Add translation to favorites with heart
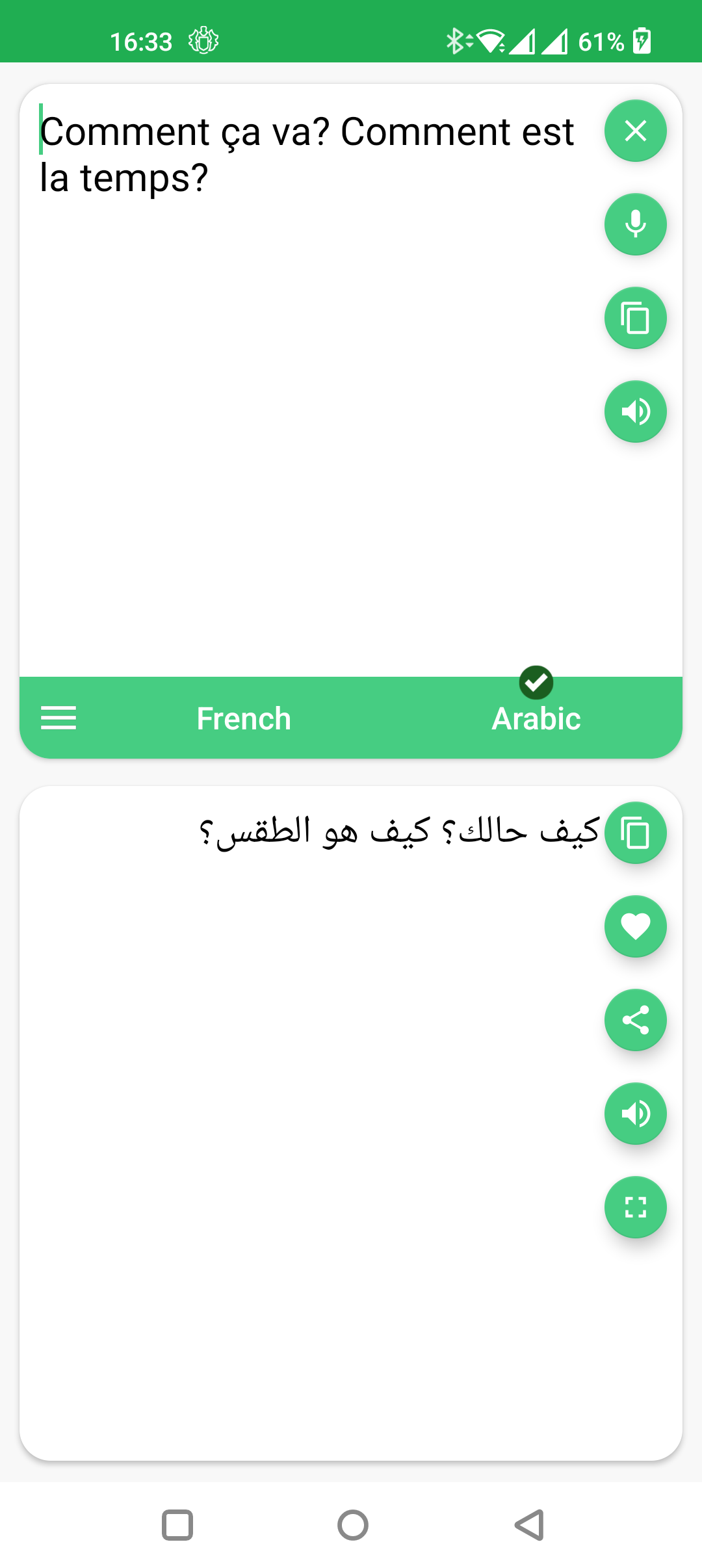Screen dimensions: 702x1568 pyautogui.click(x=635, y=926)
